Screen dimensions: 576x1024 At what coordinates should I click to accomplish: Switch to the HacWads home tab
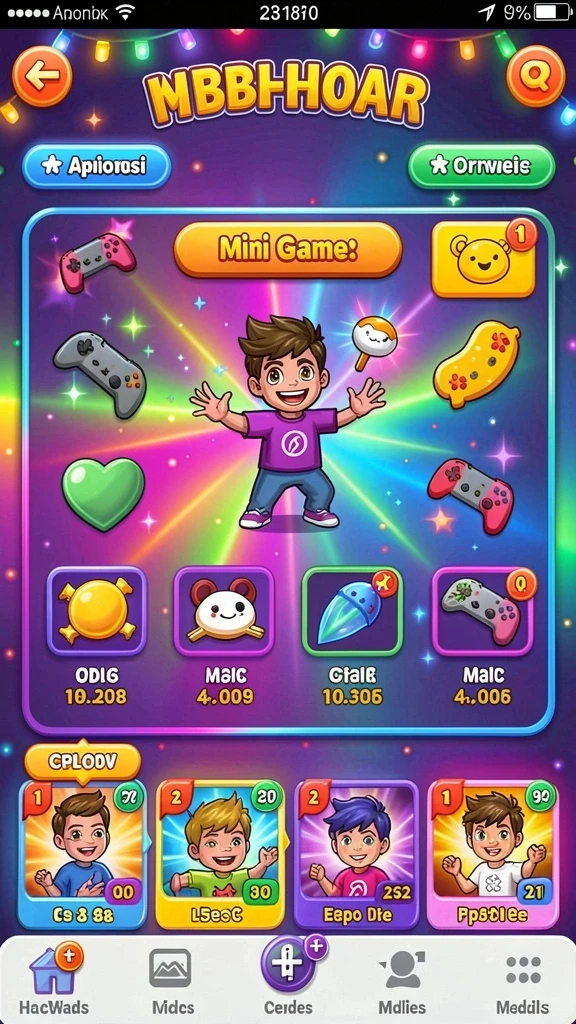(x=54, y=980)
